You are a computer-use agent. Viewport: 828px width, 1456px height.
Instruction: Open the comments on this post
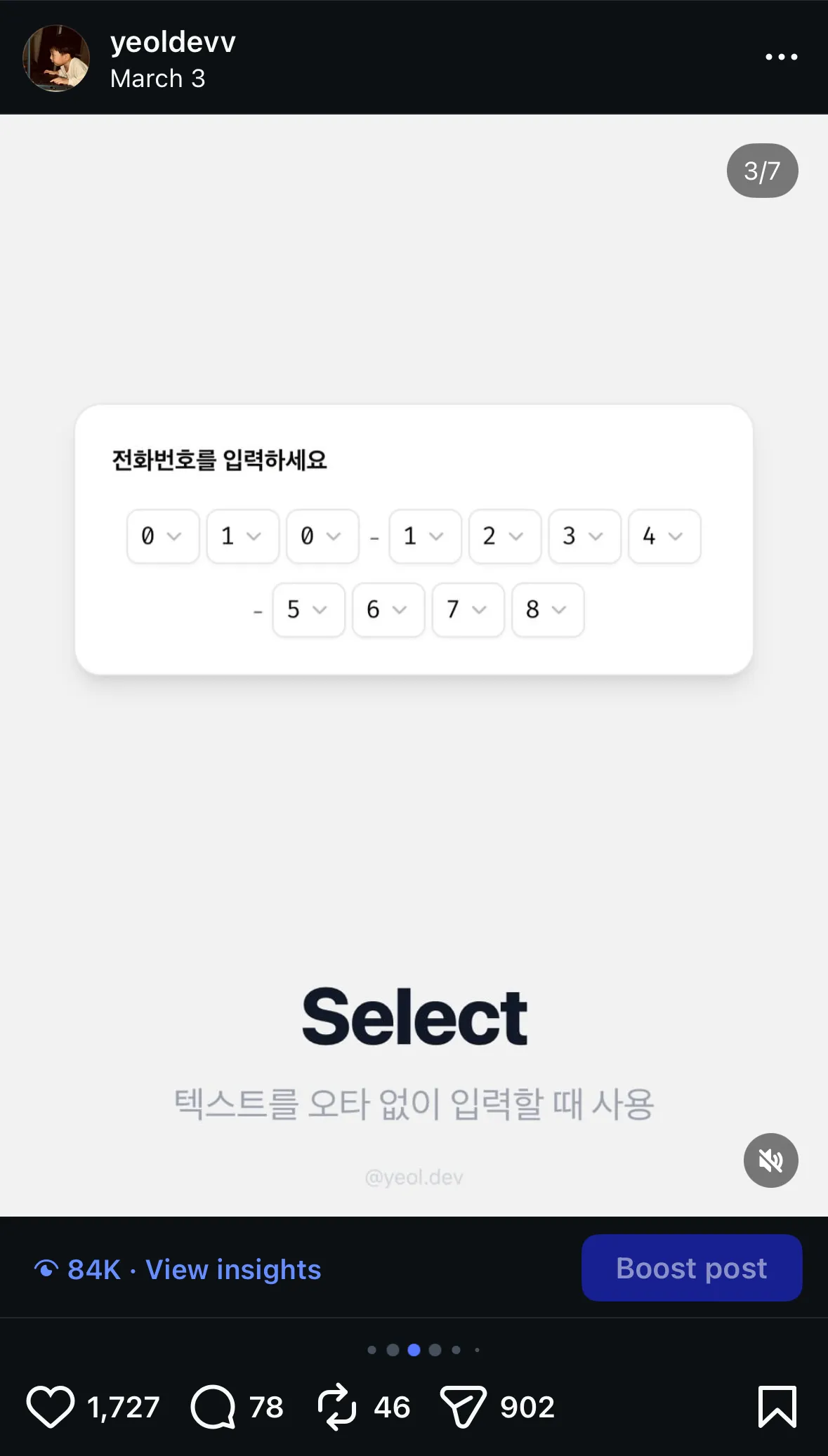pyautogui.click(x=213, y=1407)
